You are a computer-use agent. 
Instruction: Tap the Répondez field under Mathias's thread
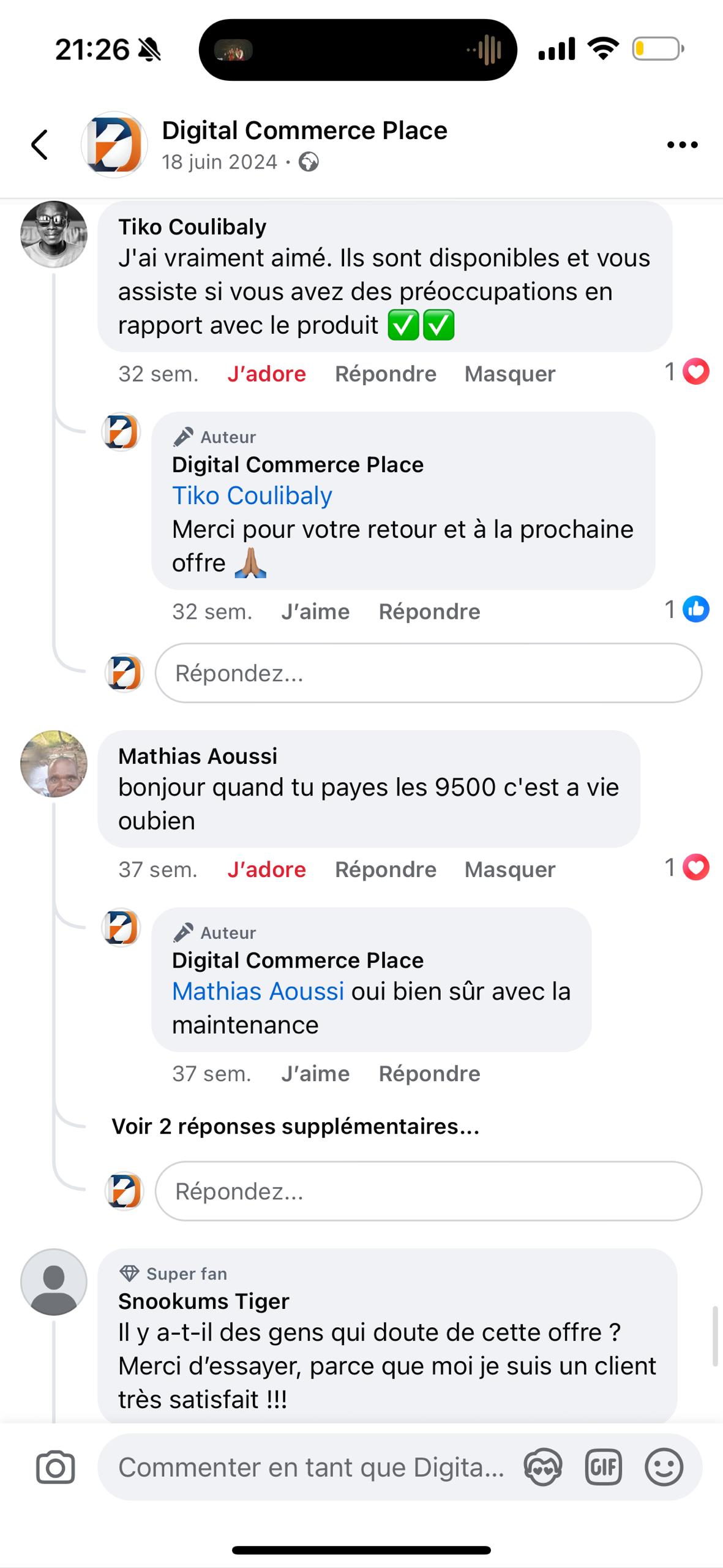click(x=429, y=1191)
